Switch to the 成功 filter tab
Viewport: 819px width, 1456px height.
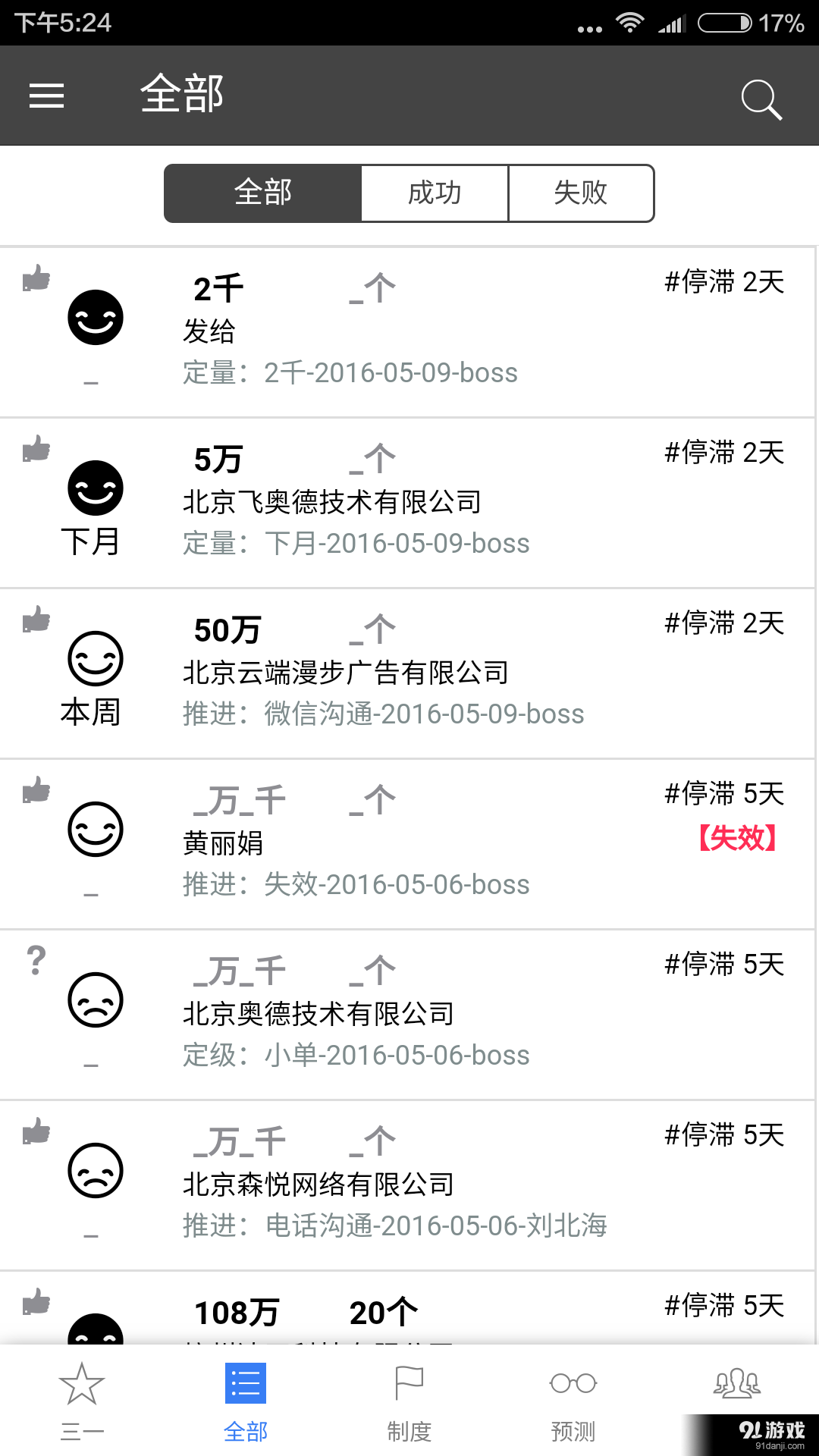point(435,193)
